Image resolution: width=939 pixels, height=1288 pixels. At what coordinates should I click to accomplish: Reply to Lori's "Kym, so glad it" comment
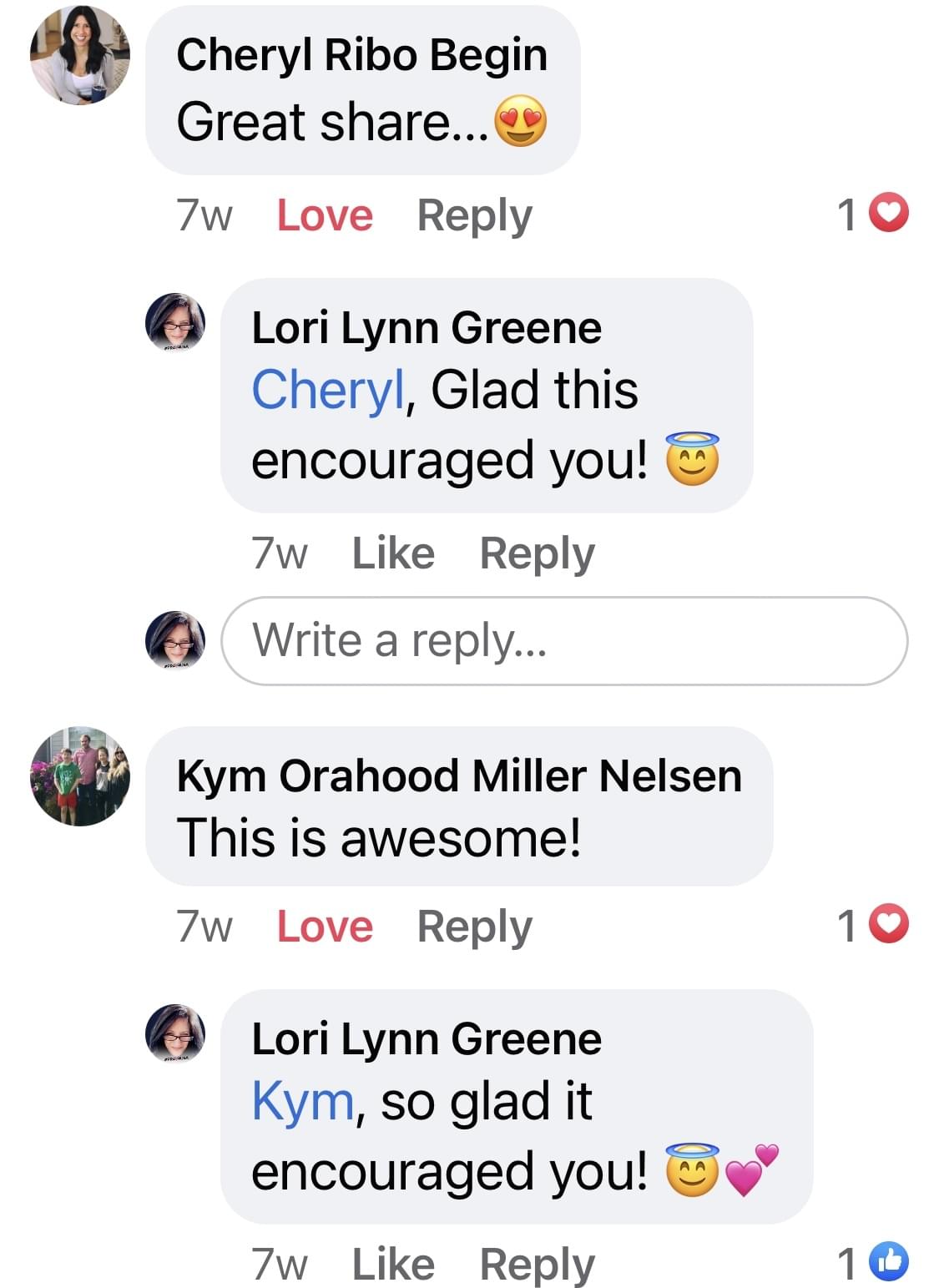point(537,1264)
